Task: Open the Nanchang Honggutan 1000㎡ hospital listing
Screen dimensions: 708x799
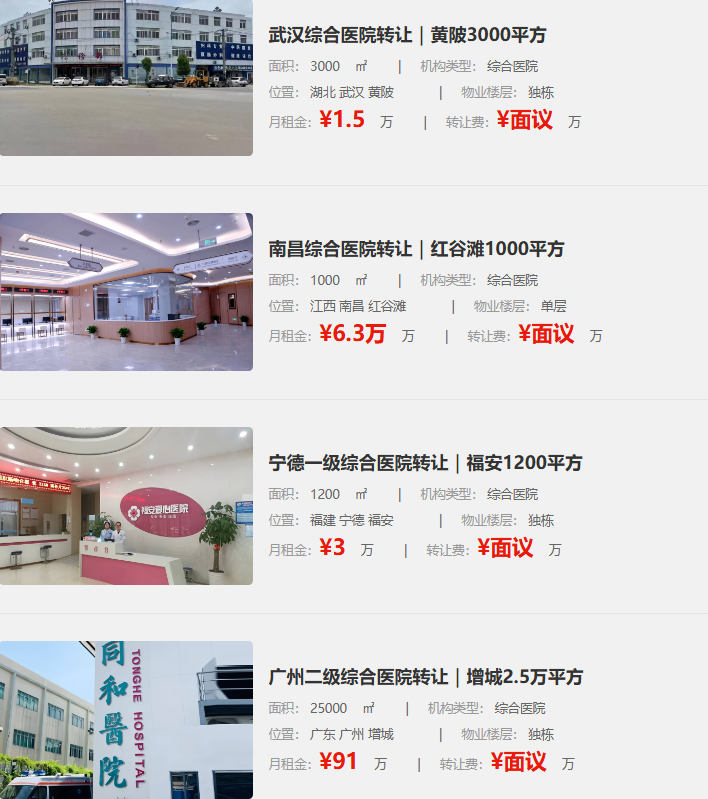Action: tap(416, 249)
